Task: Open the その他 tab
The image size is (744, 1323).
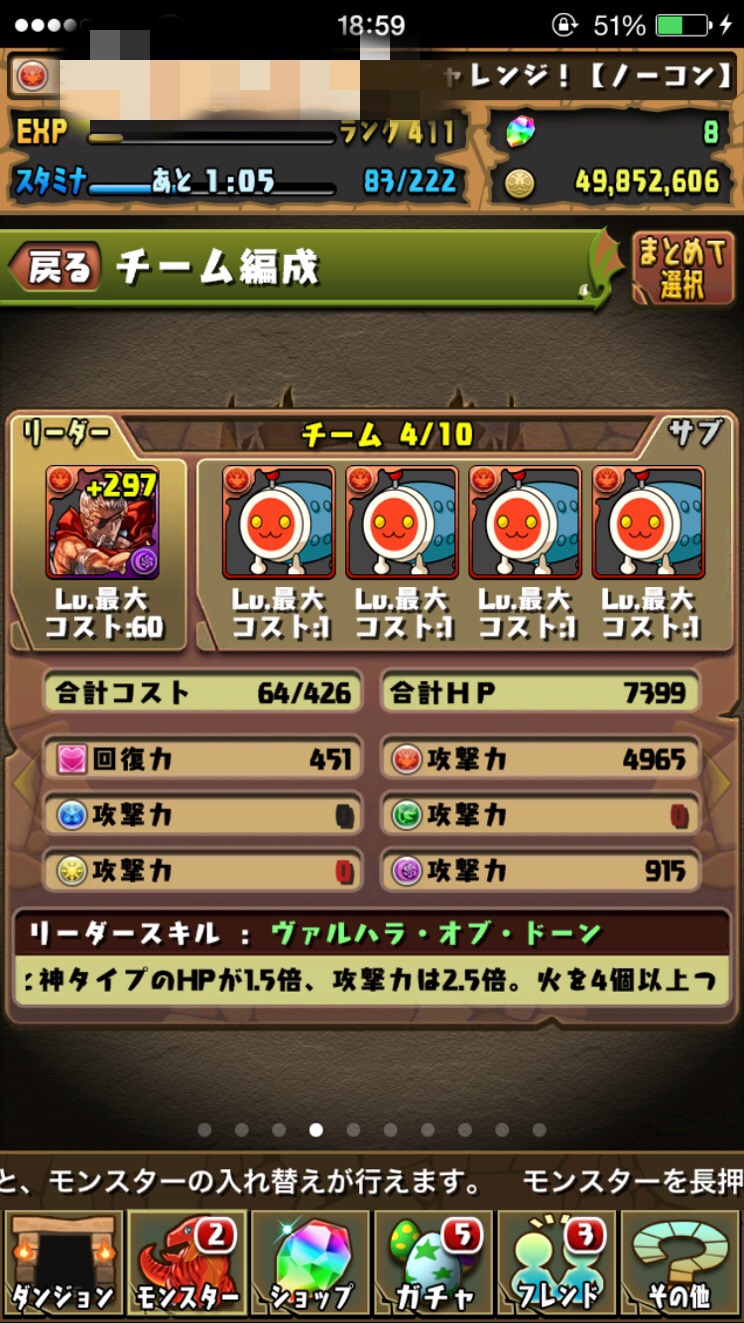Action: pos(681,1262)
